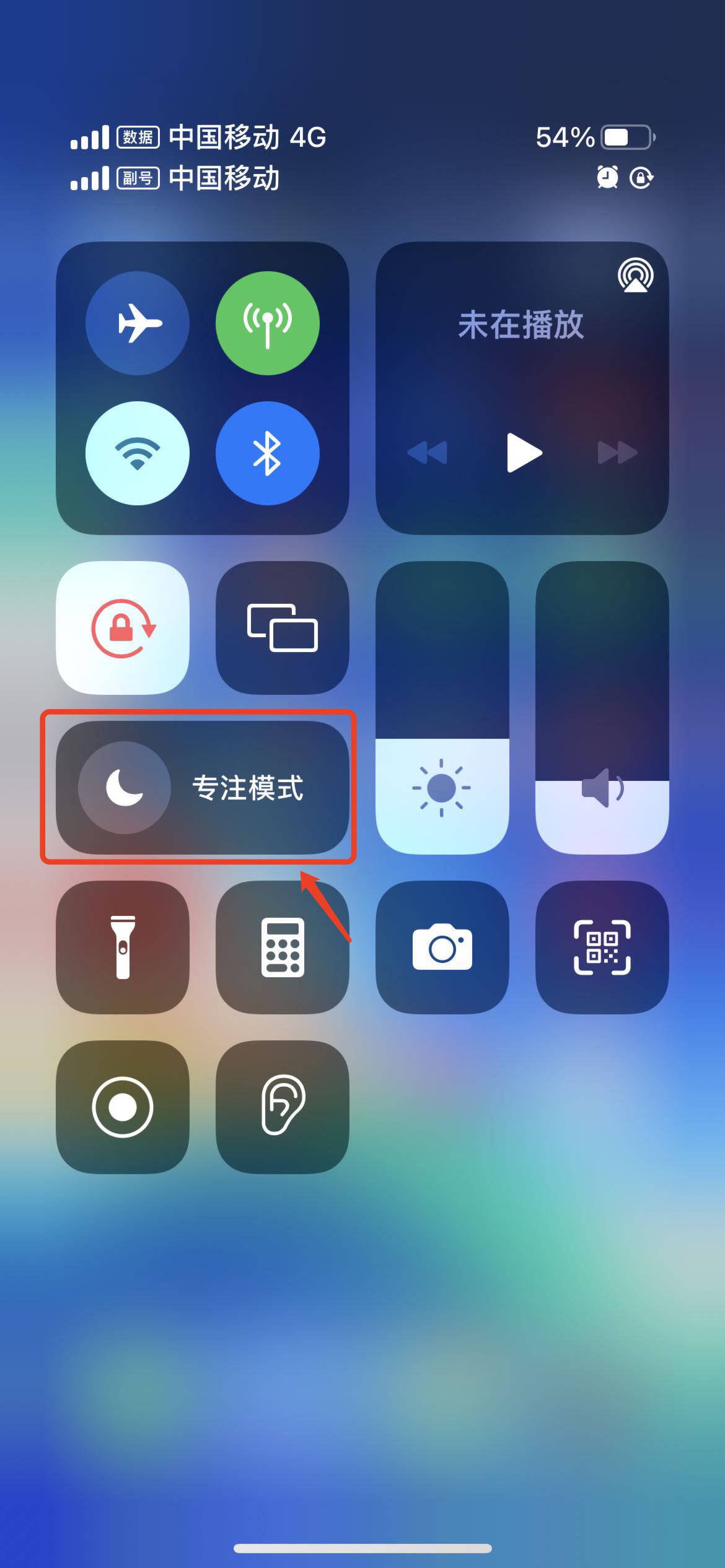This screenshot has height=1568, width=725.
Task: Launch the camera
Action: pyautogui.click(x=442, y=947)
